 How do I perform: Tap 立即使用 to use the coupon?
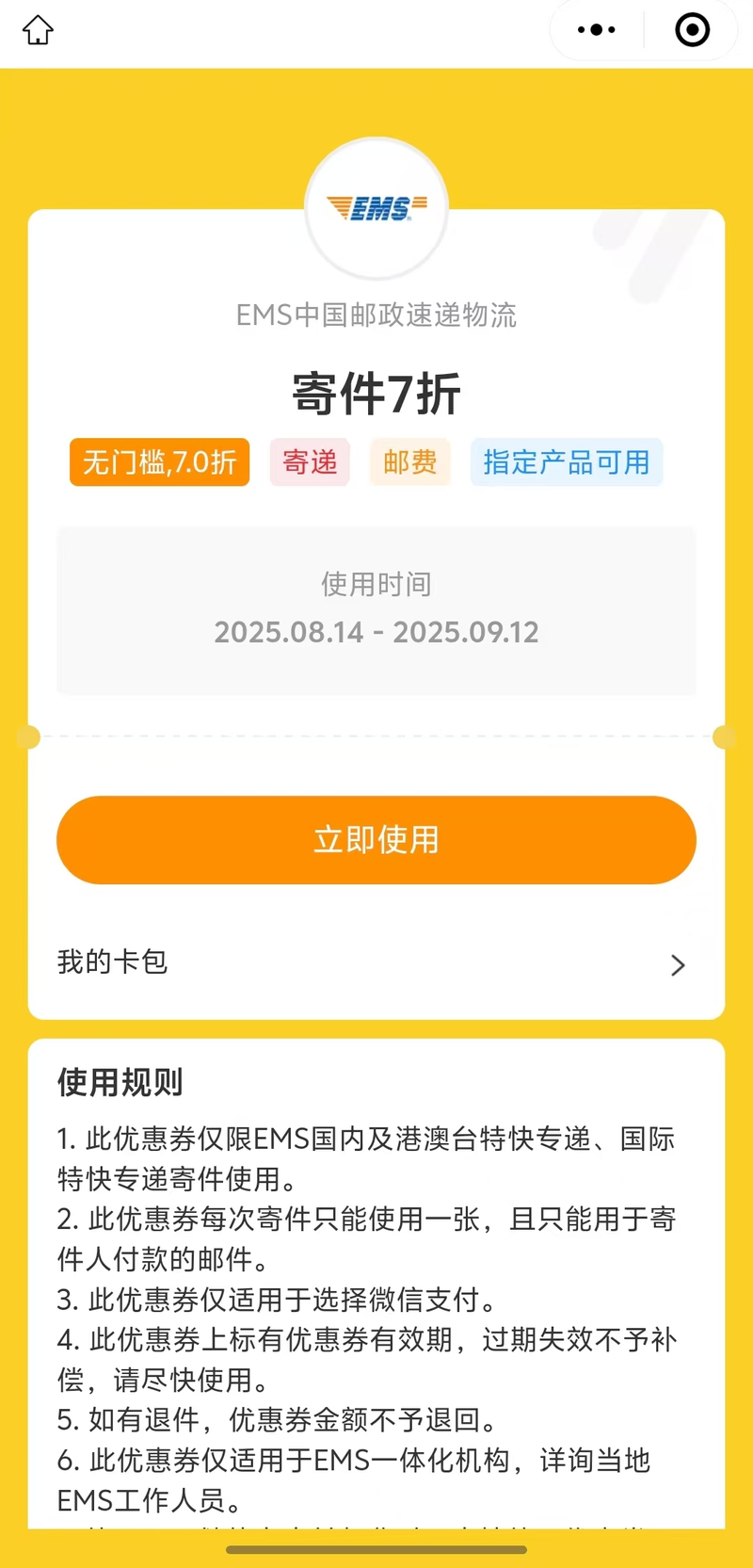376,839
